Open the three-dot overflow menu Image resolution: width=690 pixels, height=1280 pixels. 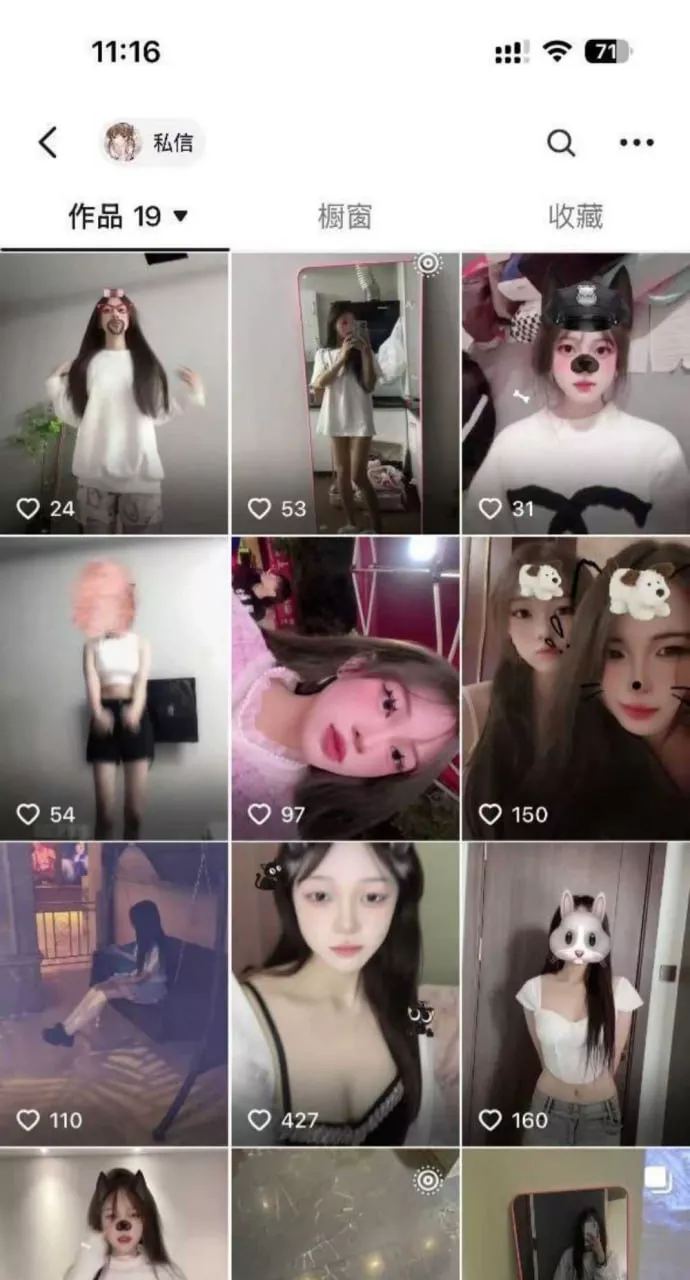click(x=636, y=143)
